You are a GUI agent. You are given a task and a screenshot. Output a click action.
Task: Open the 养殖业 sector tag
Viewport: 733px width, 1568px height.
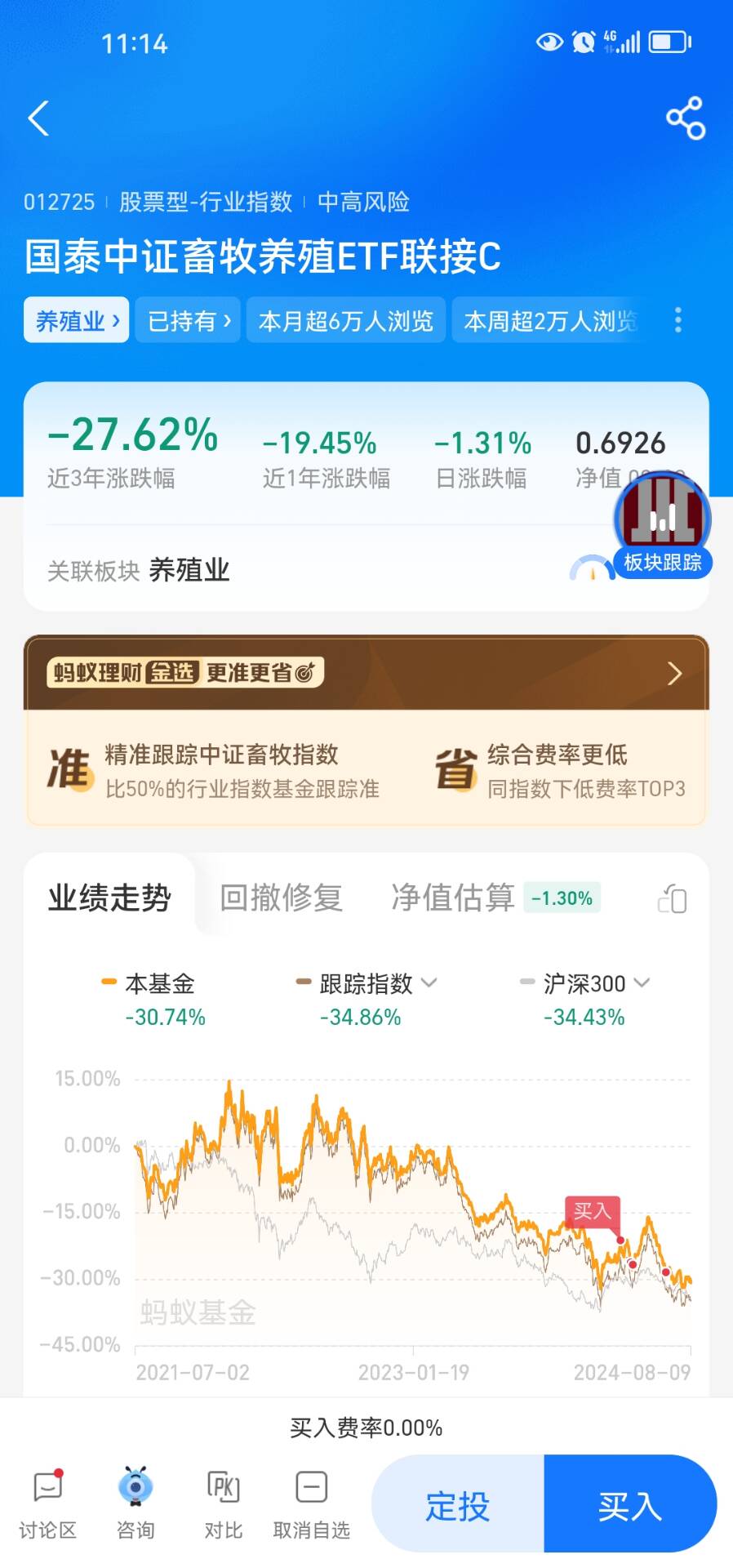pos(77,320)
